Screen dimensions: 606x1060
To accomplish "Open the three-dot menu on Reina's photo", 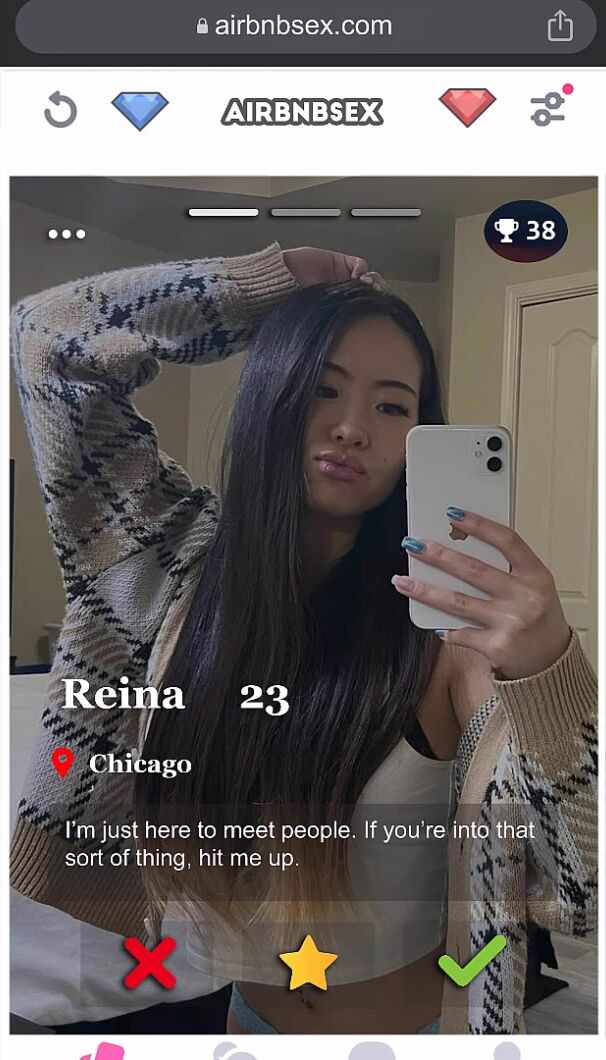I will click(x=67, y=234).
